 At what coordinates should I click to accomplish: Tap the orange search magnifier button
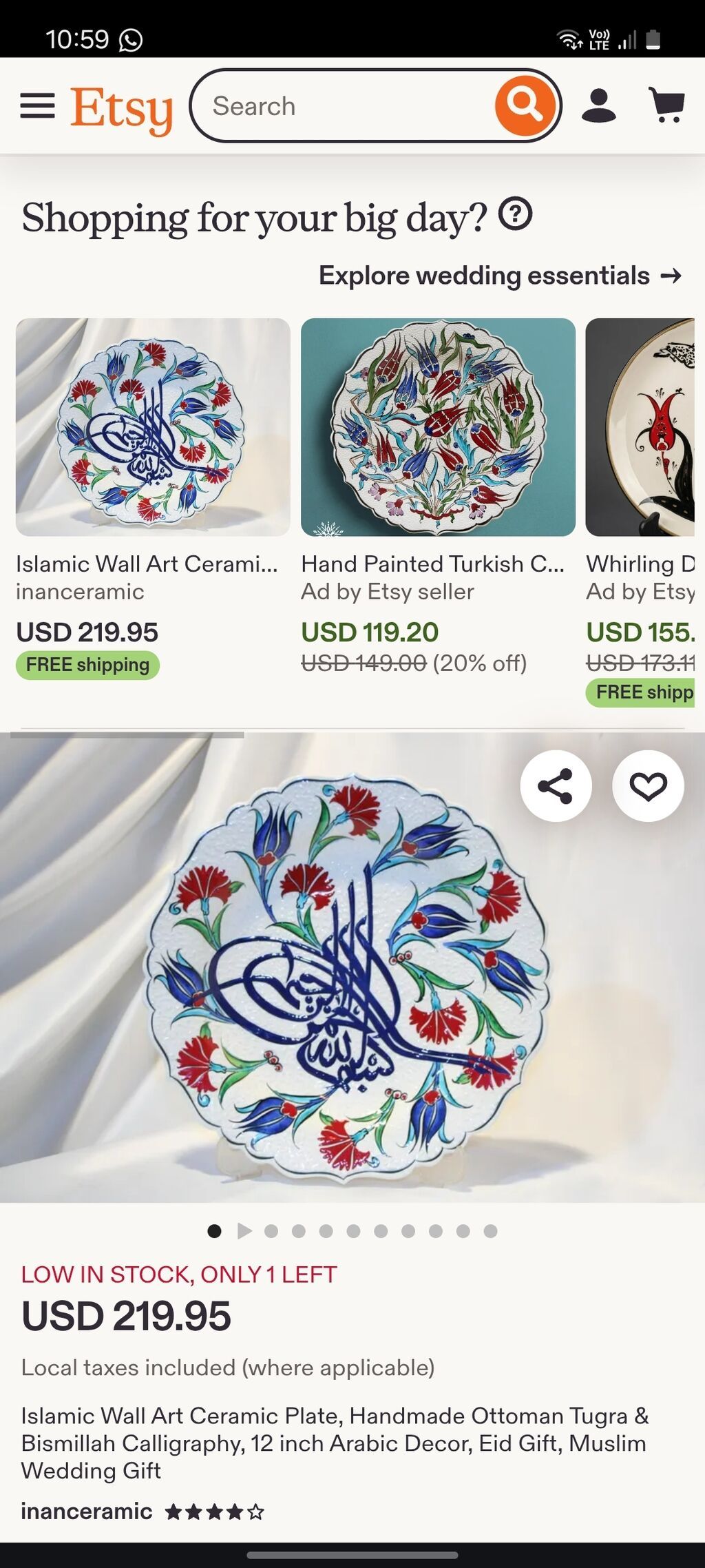coord(525,105)
